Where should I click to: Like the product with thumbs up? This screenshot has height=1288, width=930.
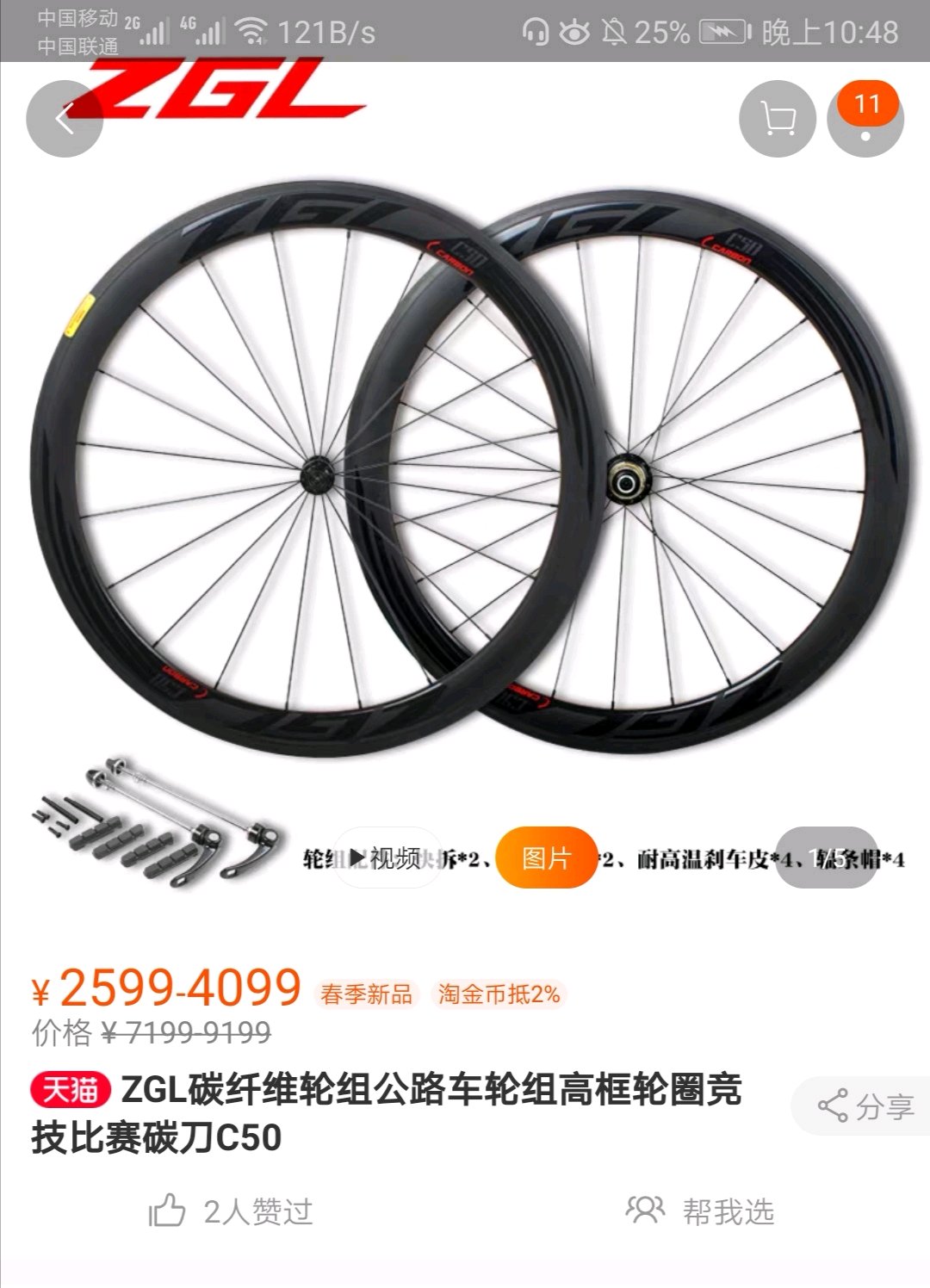pyautogui.click(x=168, y=1211)
